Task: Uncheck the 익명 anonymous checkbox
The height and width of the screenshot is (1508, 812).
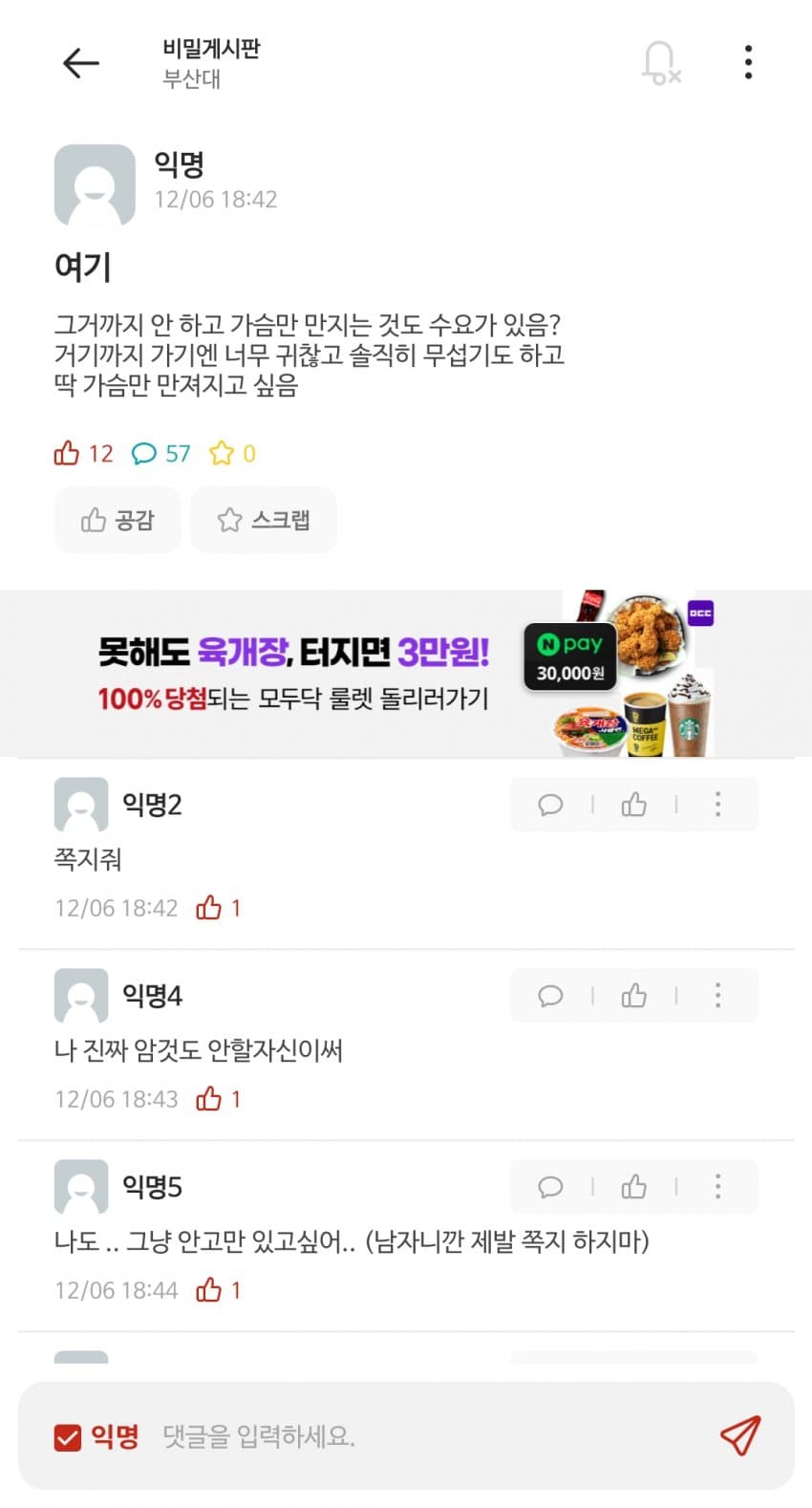Action: coord(68,1436)
